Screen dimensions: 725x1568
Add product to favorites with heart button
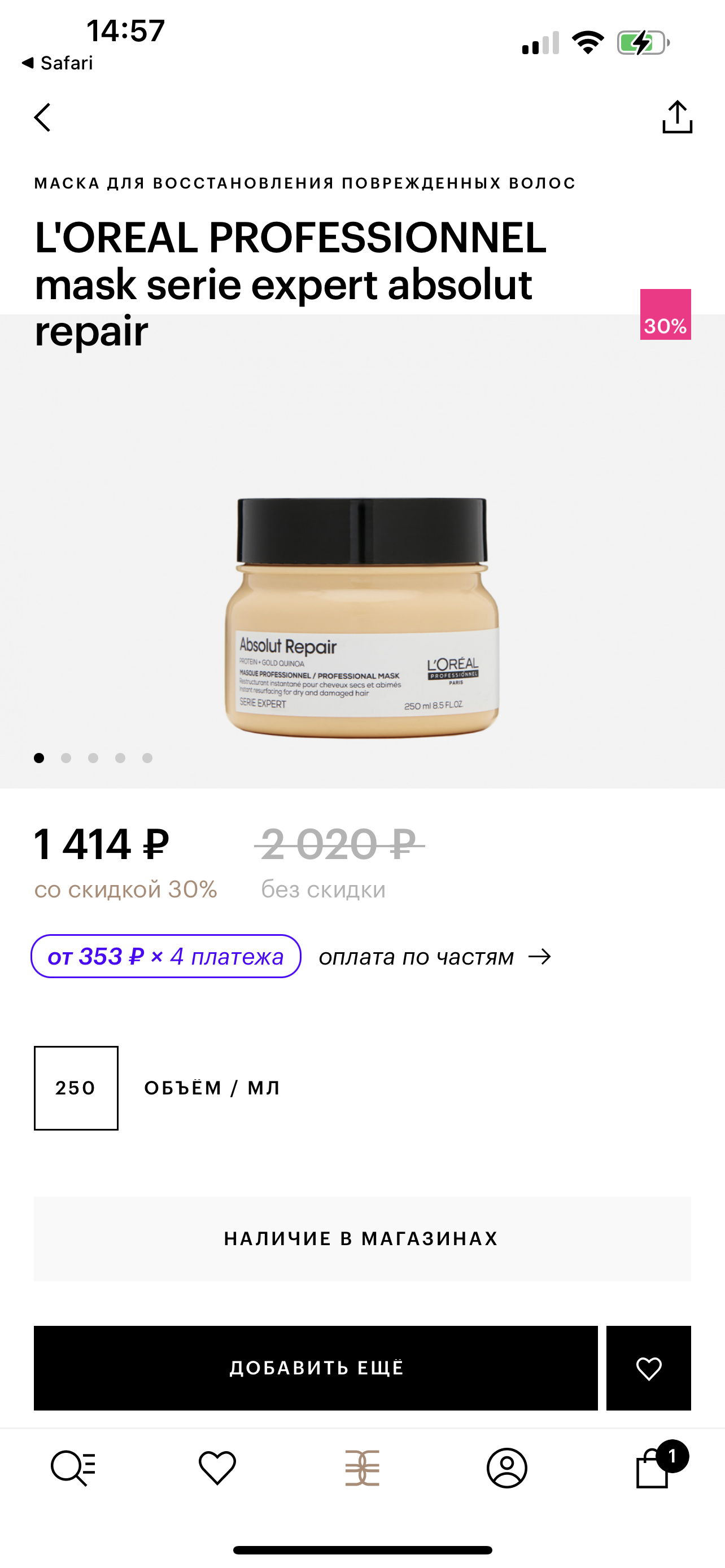(x=648, y=1368)
